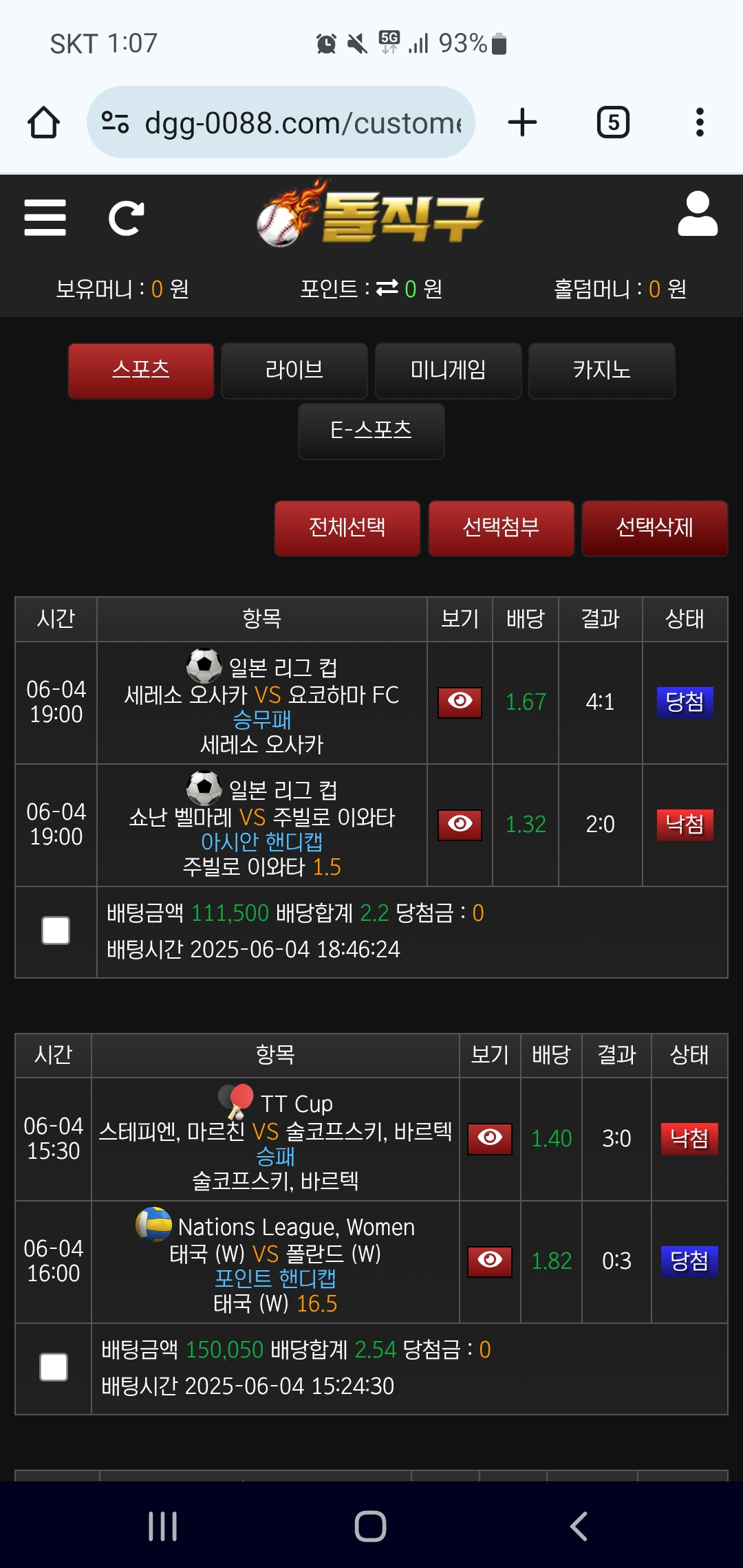Open the browser overflow menu
743x1568 pixels.
coord(700,122)
